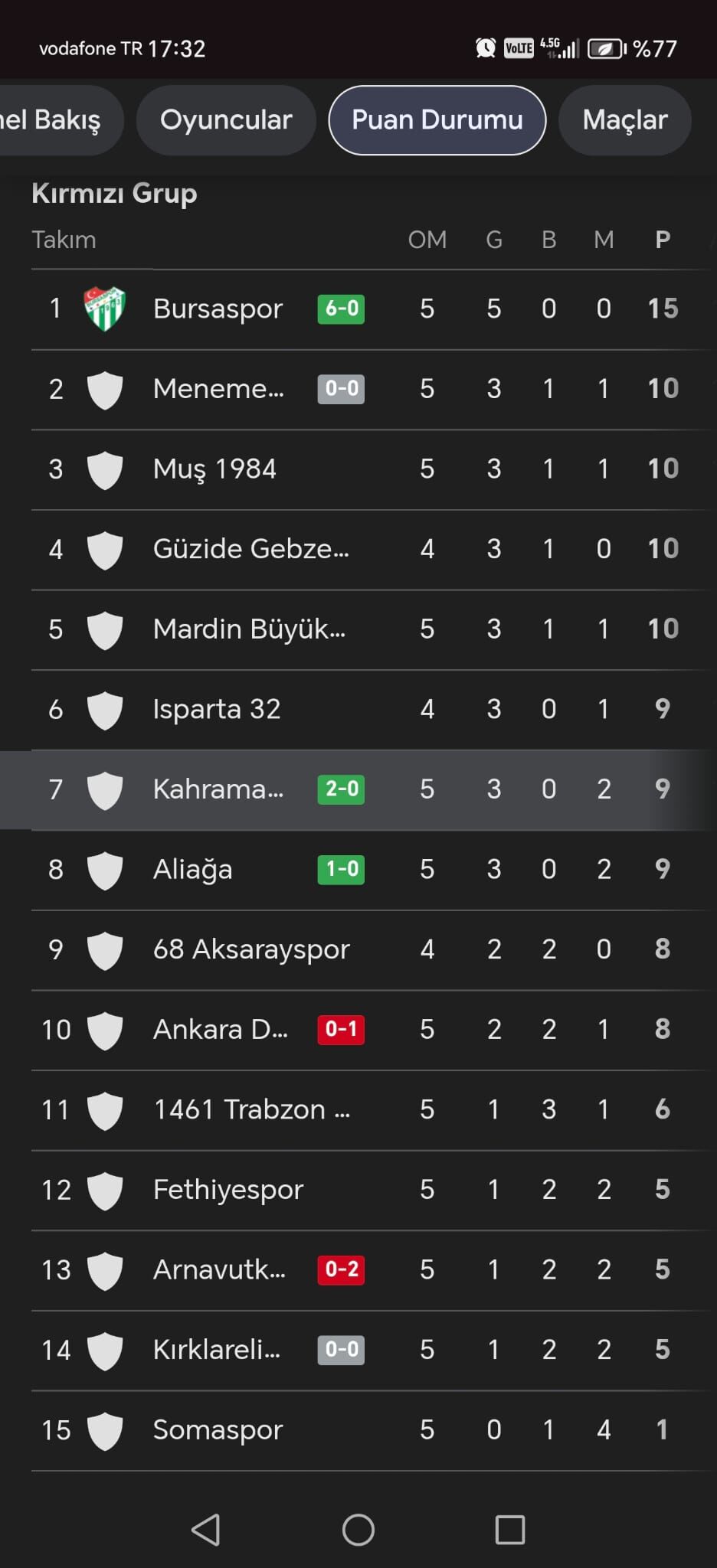Go back with the system back button
The height and width of the screenshot is (1568, 717).
point(205,1530)
